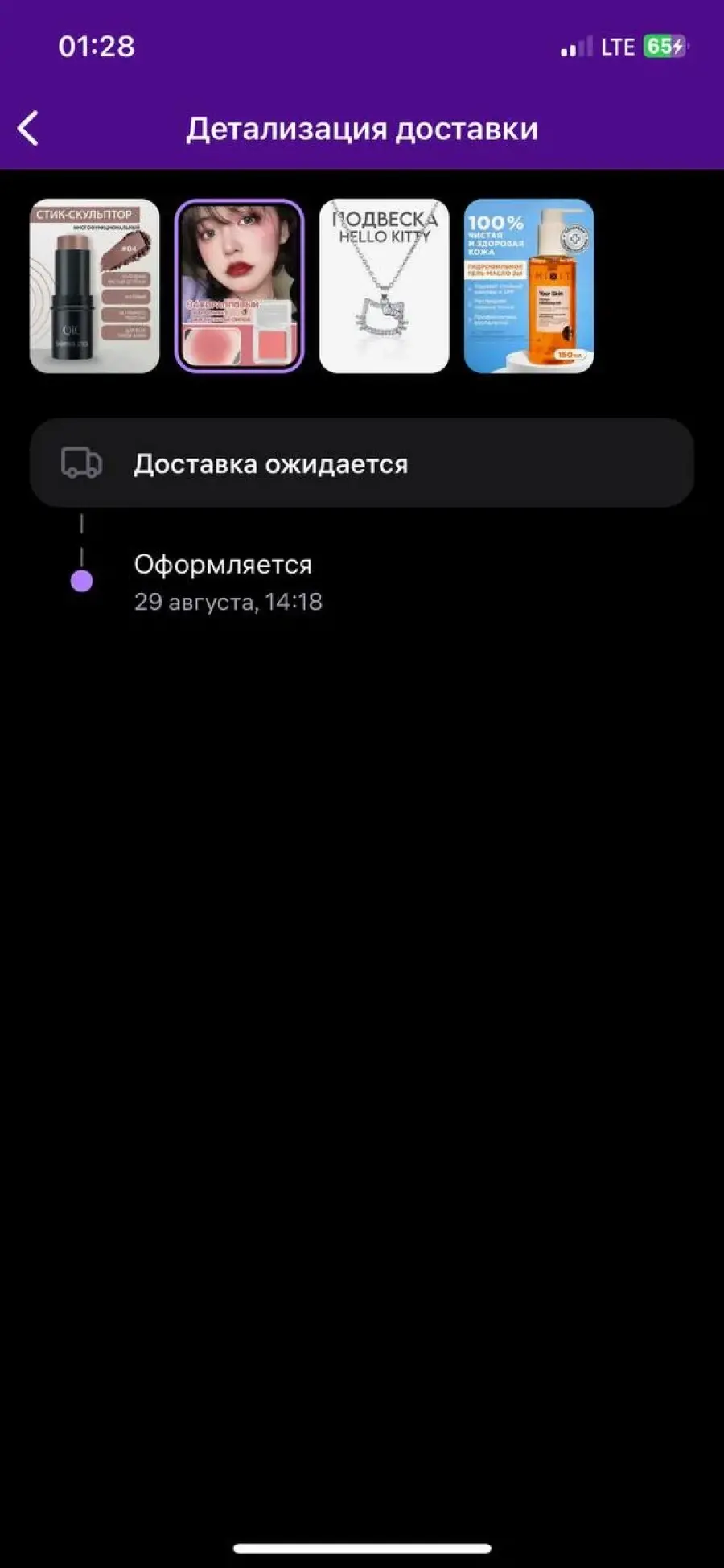Go back from Детализация доставки

click(x=28, y=129)
